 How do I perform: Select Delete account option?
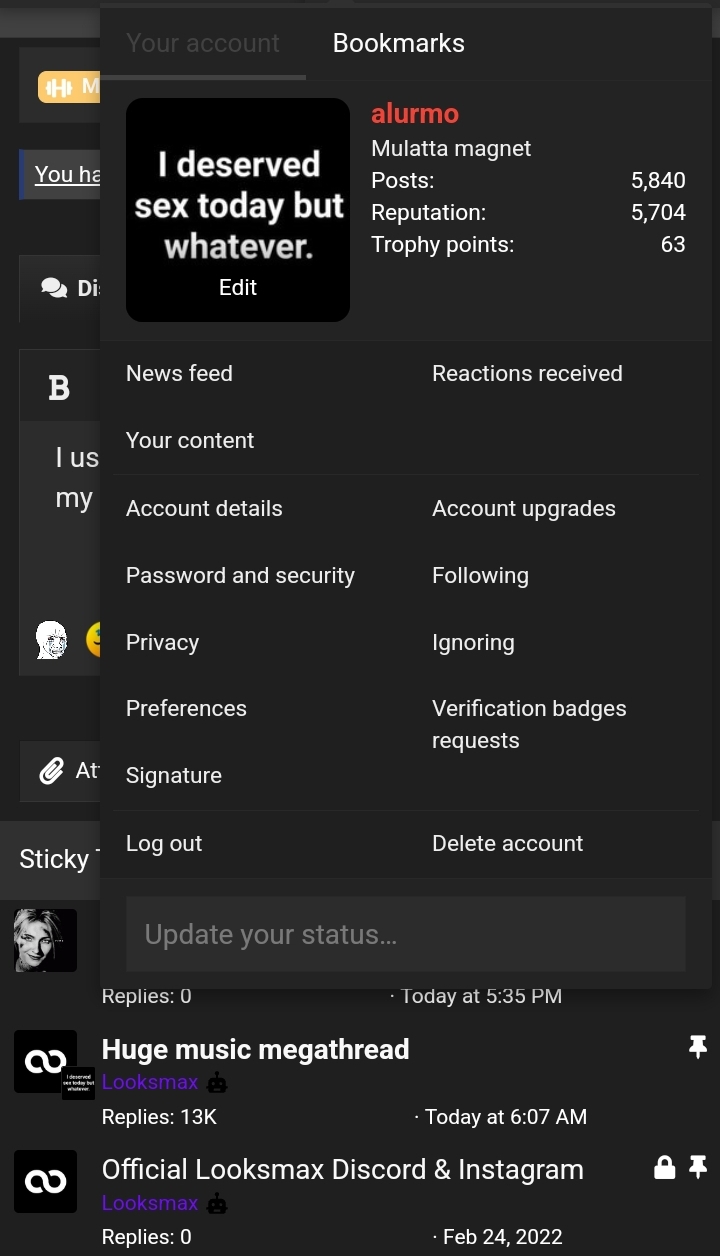pyautogui.click(x=507, y=843)
